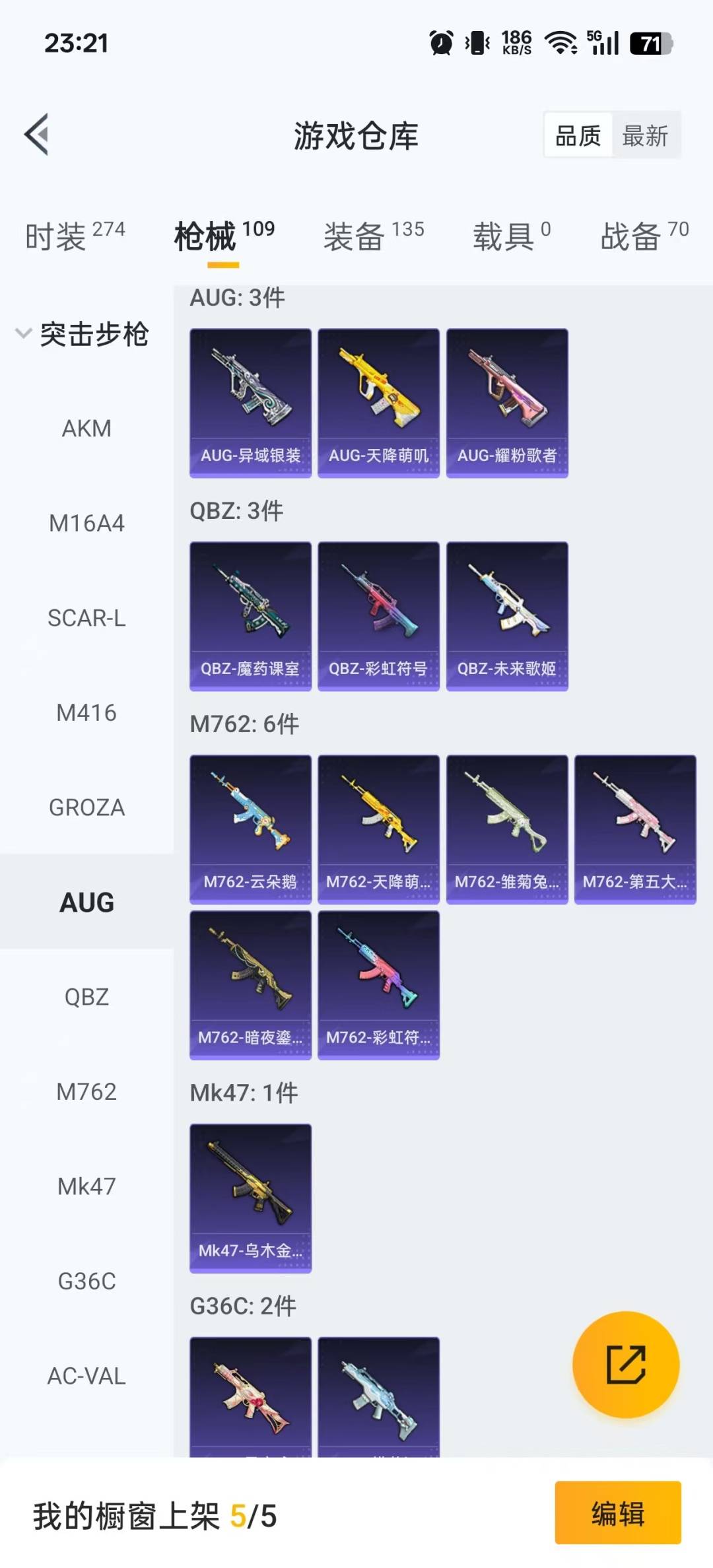The height and width of the screenshot is (1568, 713).
Task: View the Mk47-乌木金 skin
Action: [250, 1198]
